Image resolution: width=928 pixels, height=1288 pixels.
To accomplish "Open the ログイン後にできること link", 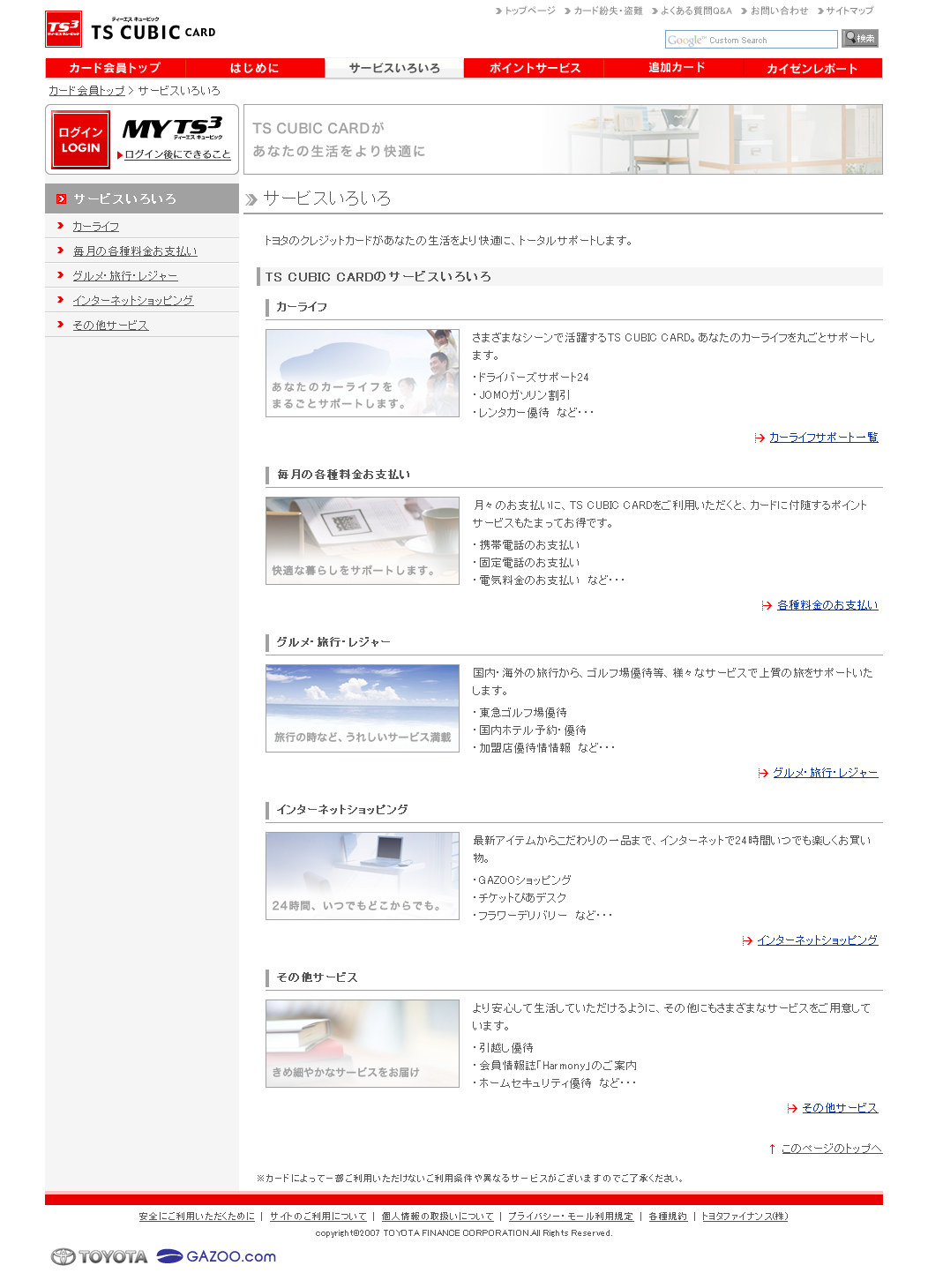I will (177, 154).
